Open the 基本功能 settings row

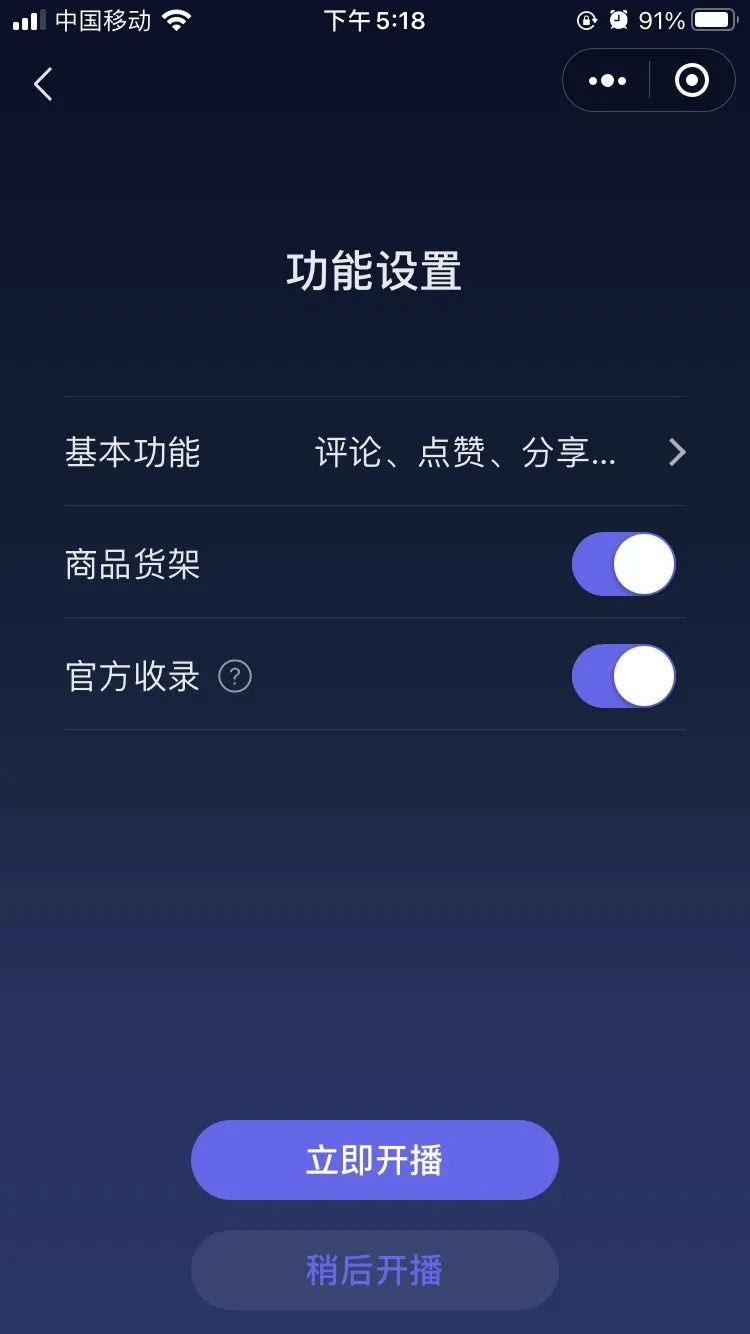coord(375,453)
